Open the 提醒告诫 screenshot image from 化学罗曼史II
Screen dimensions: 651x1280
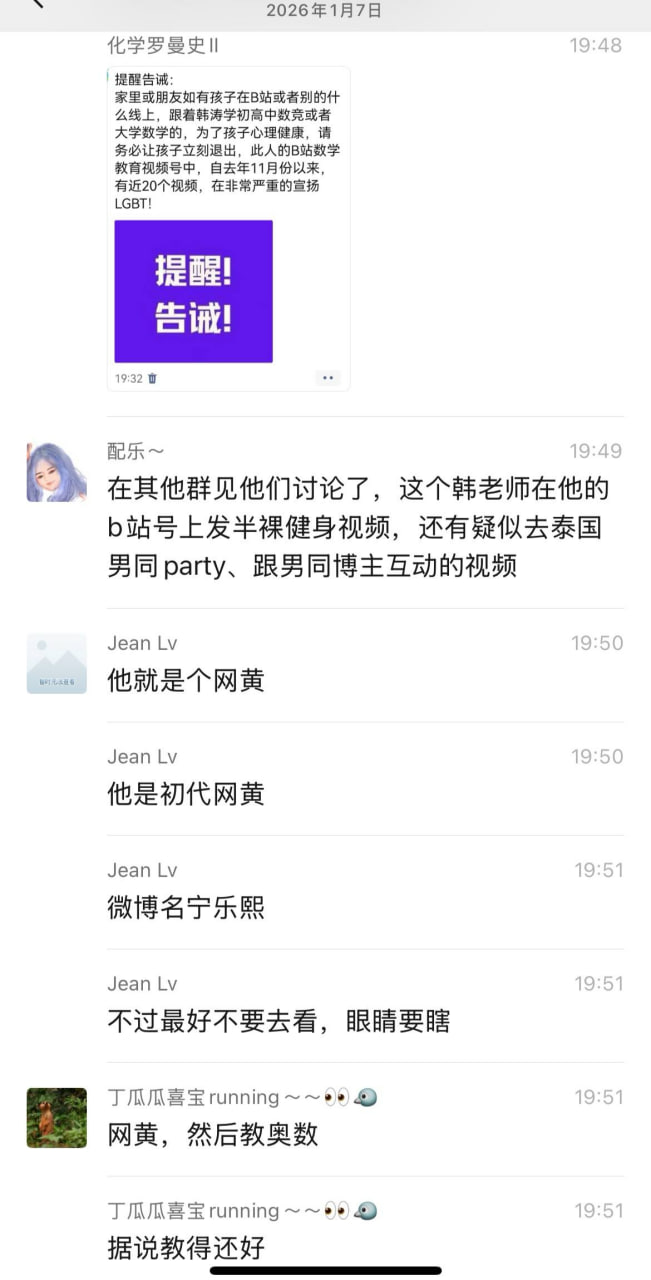pyautogui.click(x=228, y=228)
